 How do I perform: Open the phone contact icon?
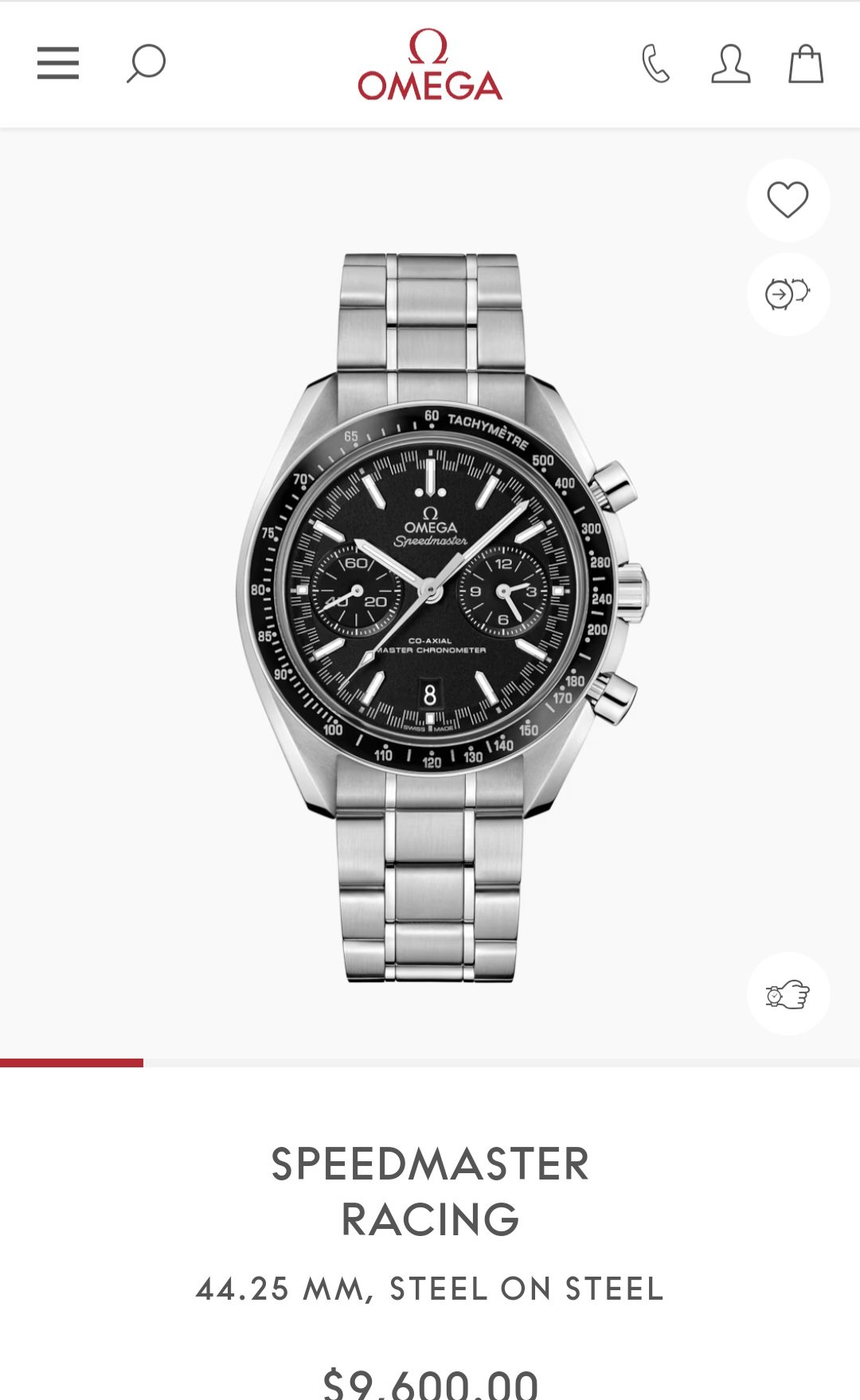(655, 64)
